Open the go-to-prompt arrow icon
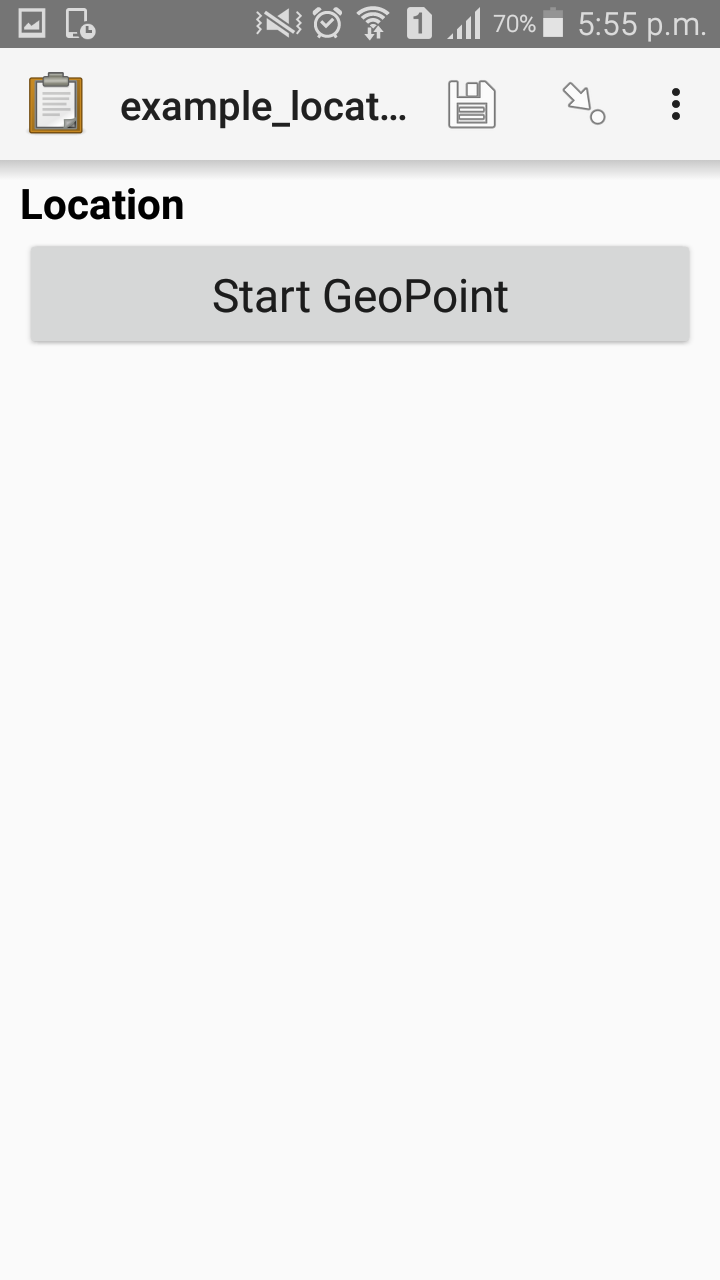Image resolution: width=720 pixels, height=1280 pixels. [583, 104]
